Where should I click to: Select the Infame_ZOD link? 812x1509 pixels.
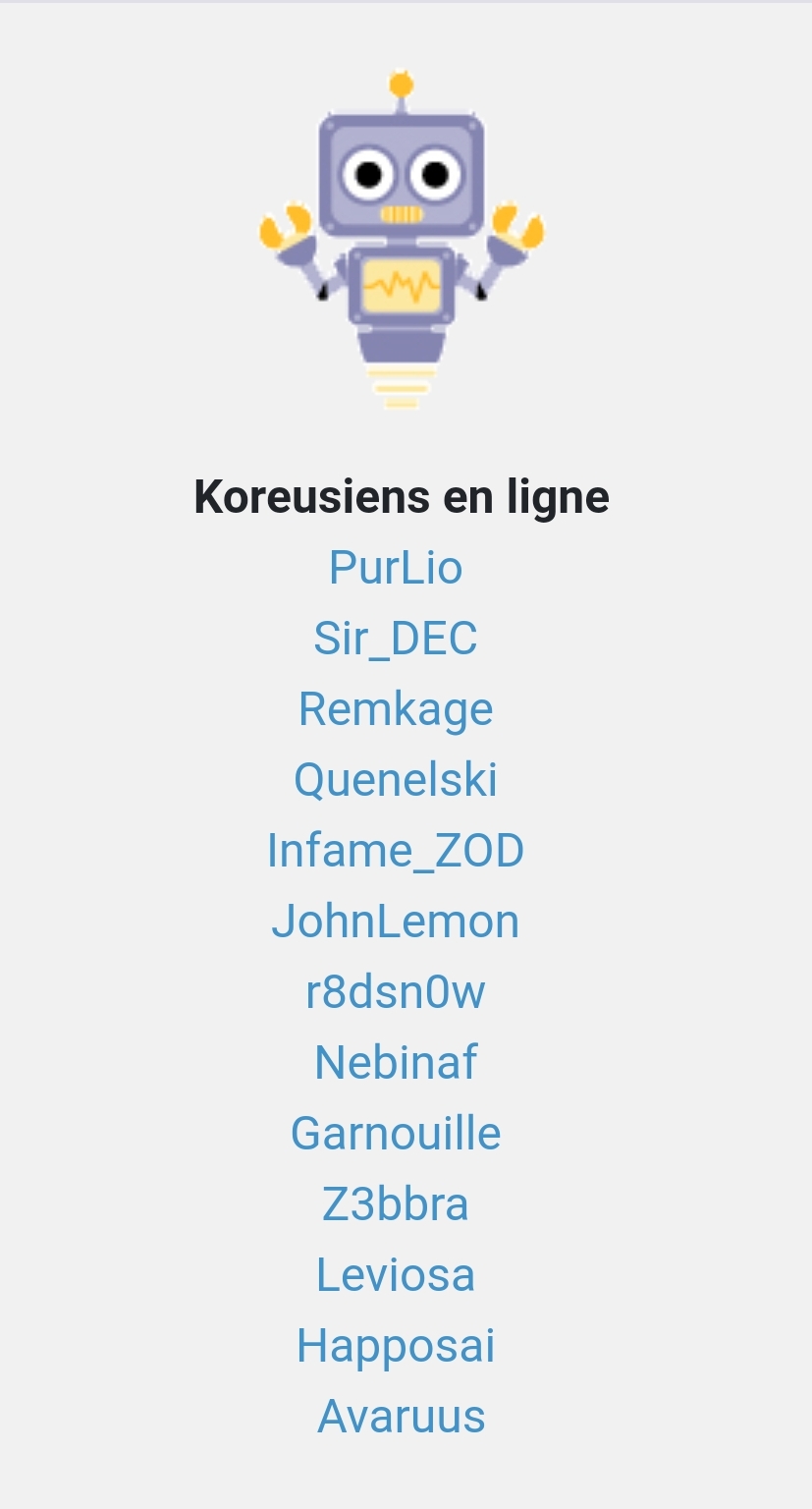396,851
